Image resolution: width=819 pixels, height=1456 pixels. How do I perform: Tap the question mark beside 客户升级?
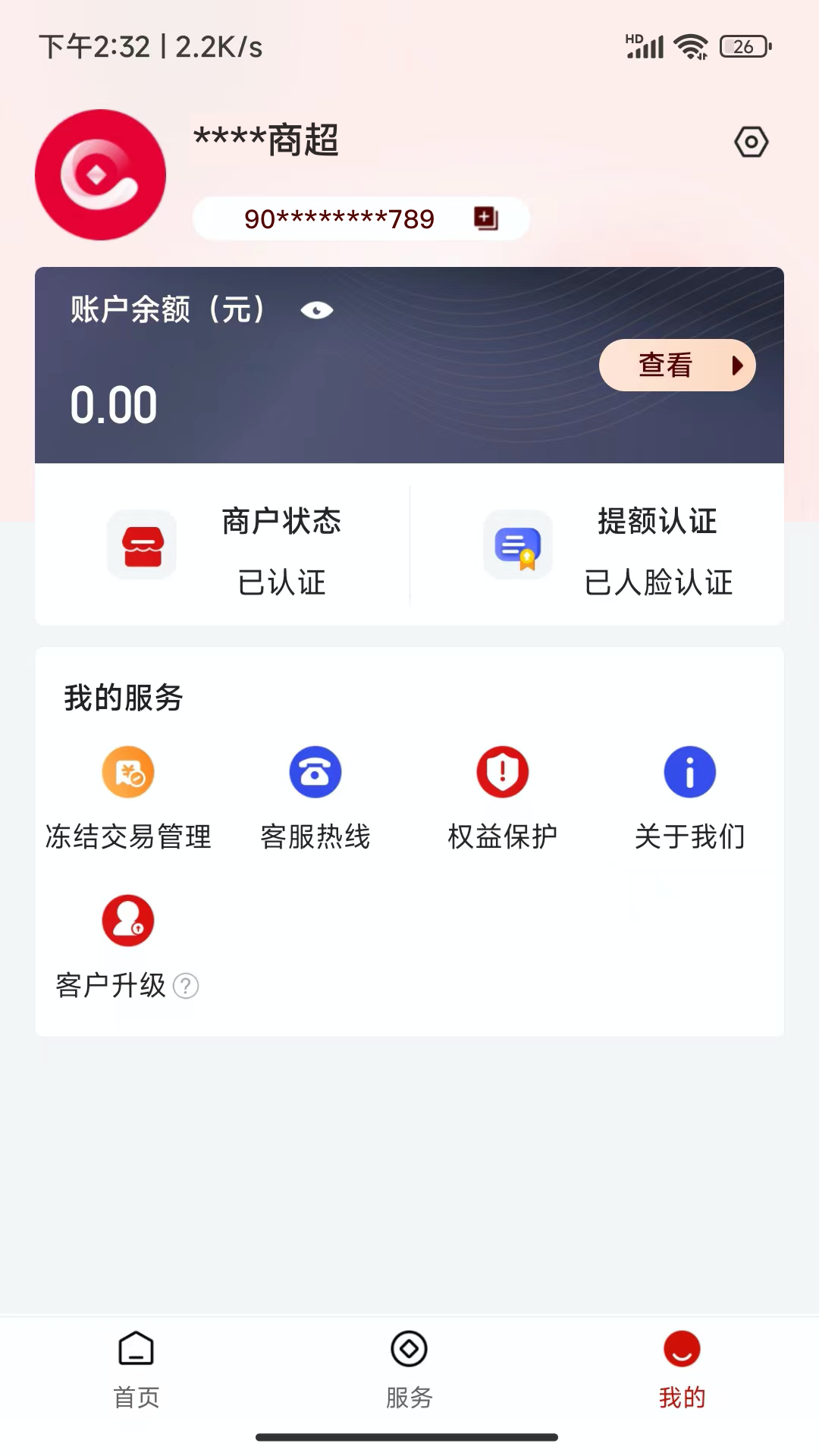pyautogui.click(x=184, y=986)
